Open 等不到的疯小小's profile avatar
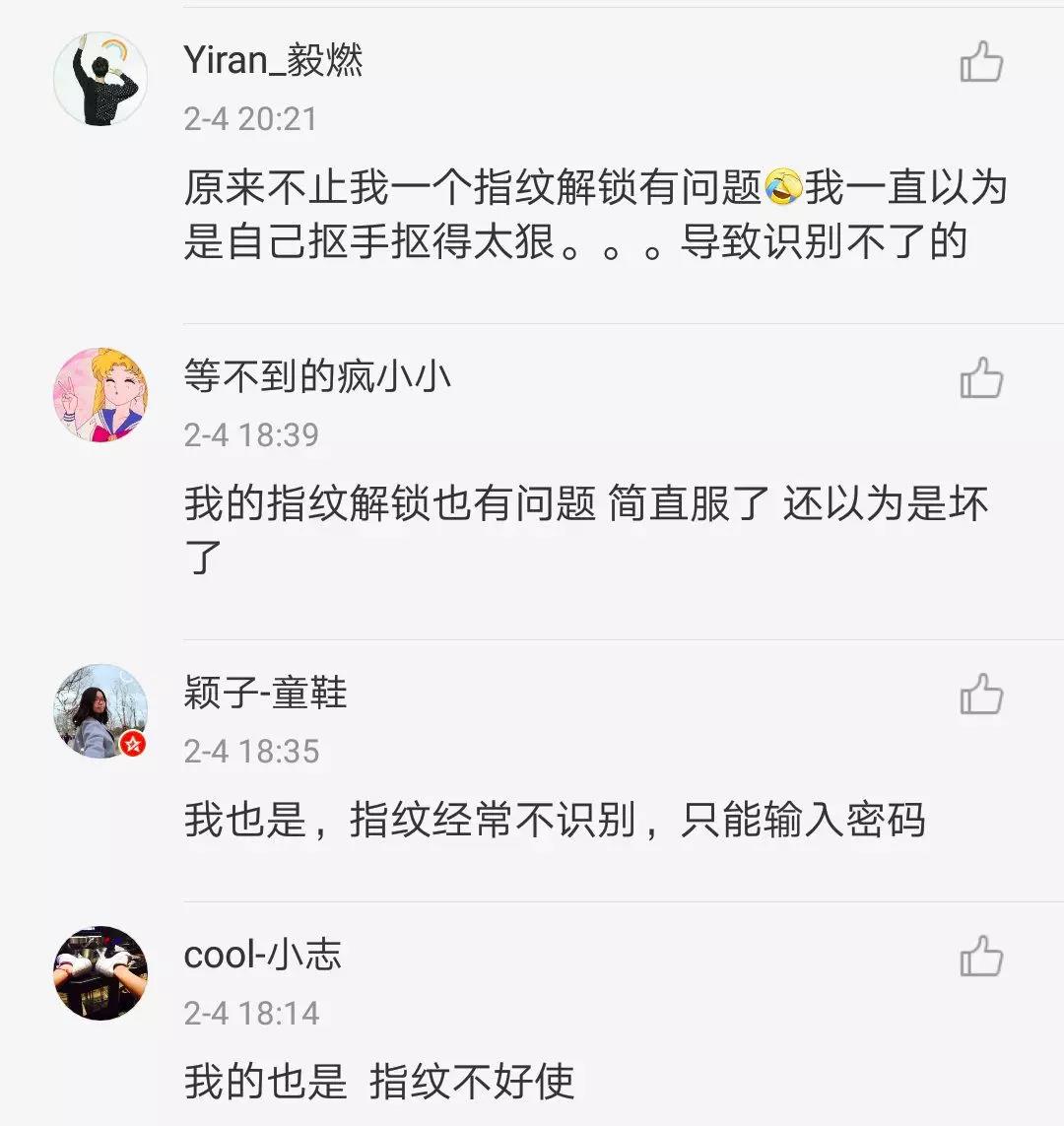The image size is (1064, 1126). [100, 395]
